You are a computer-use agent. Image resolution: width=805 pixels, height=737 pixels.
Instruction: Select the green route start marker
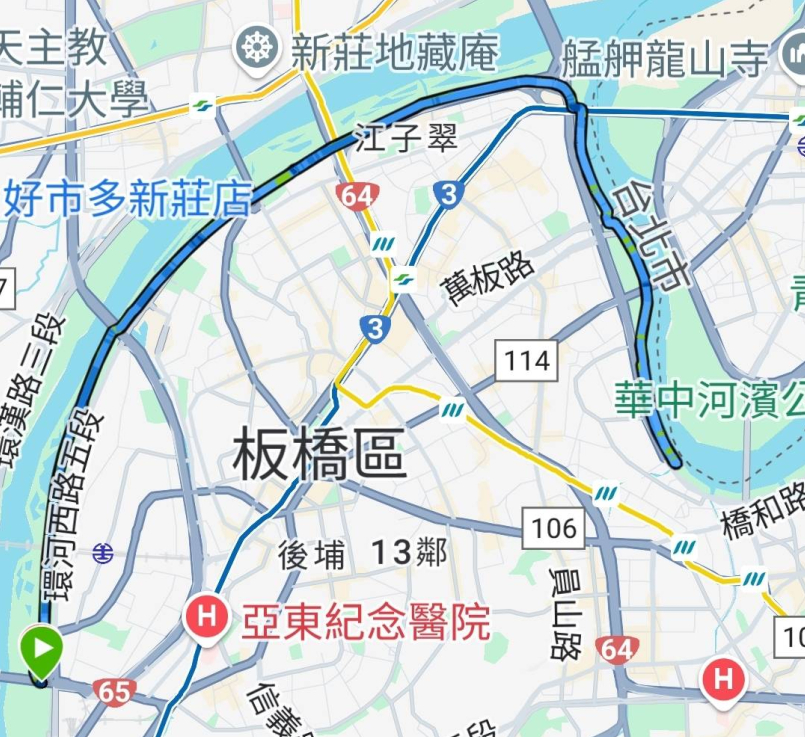[x=41, y=650]
